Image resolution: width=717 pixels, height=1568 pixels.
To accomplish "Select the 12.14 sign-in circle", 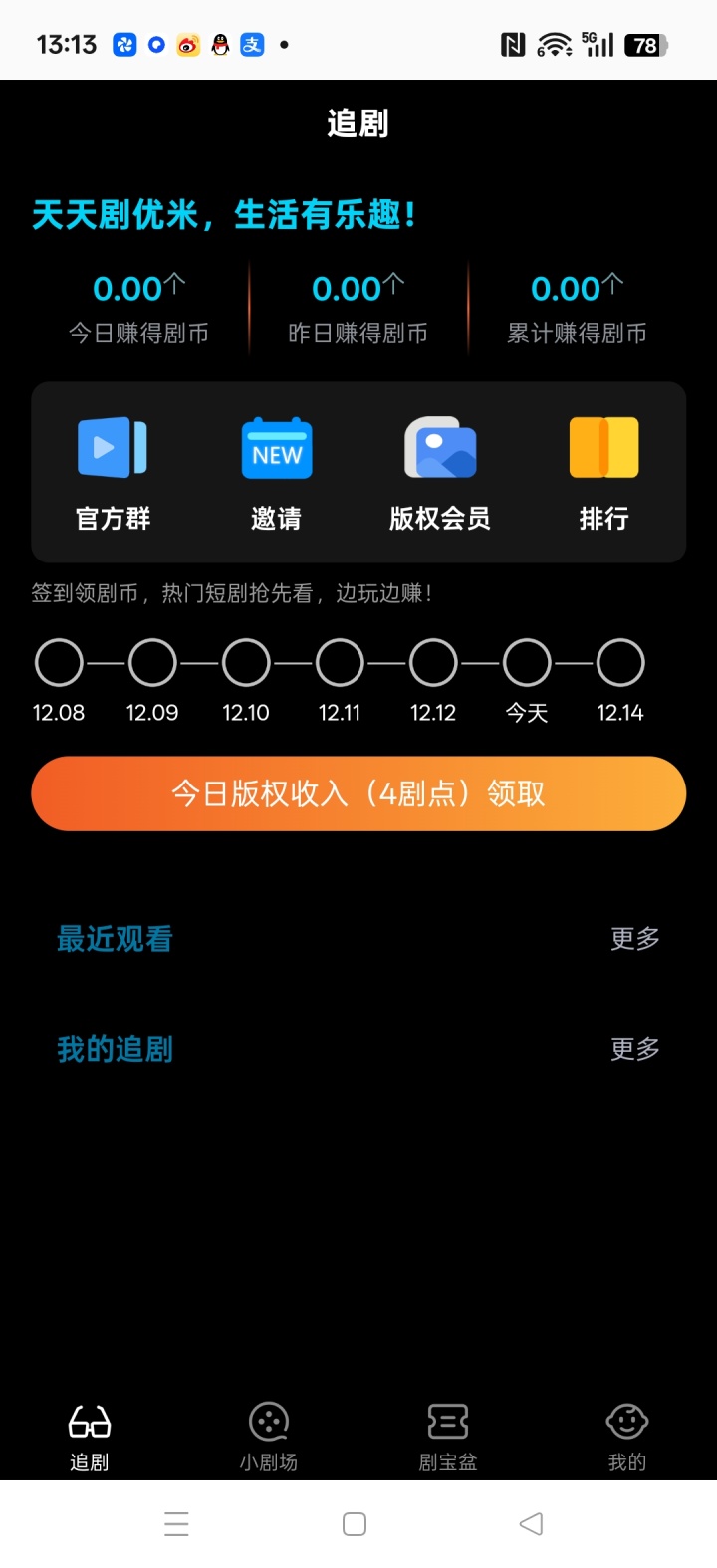I will click(620, 661).
